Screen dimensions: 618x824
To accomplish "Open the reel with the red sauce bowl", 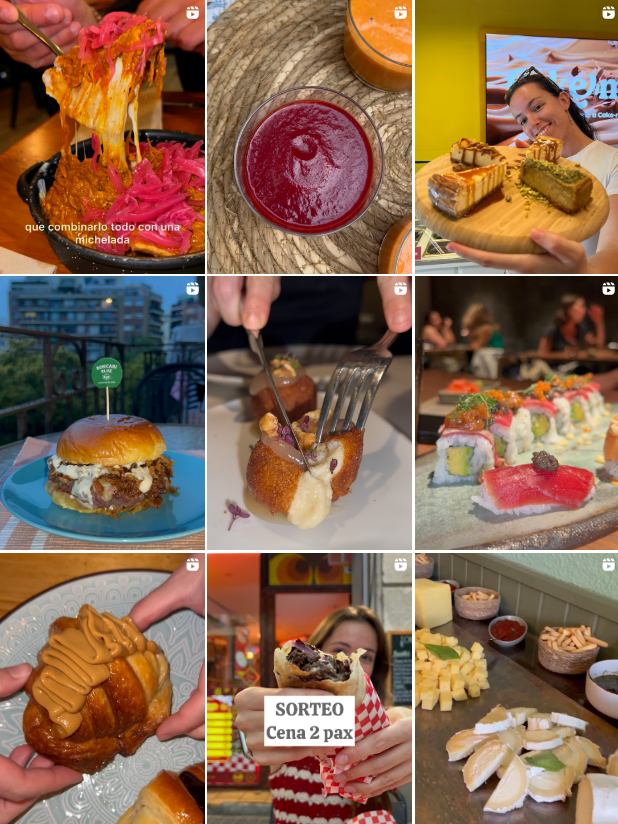I will point(309,136).
